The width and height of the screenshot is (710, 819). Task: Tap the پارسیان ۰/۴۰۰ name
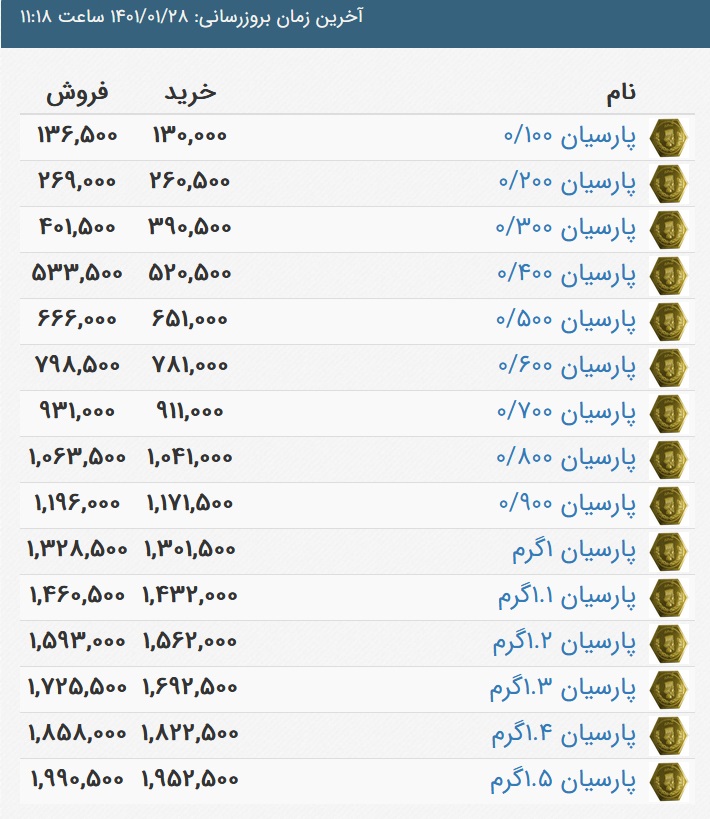pos(567,275)
